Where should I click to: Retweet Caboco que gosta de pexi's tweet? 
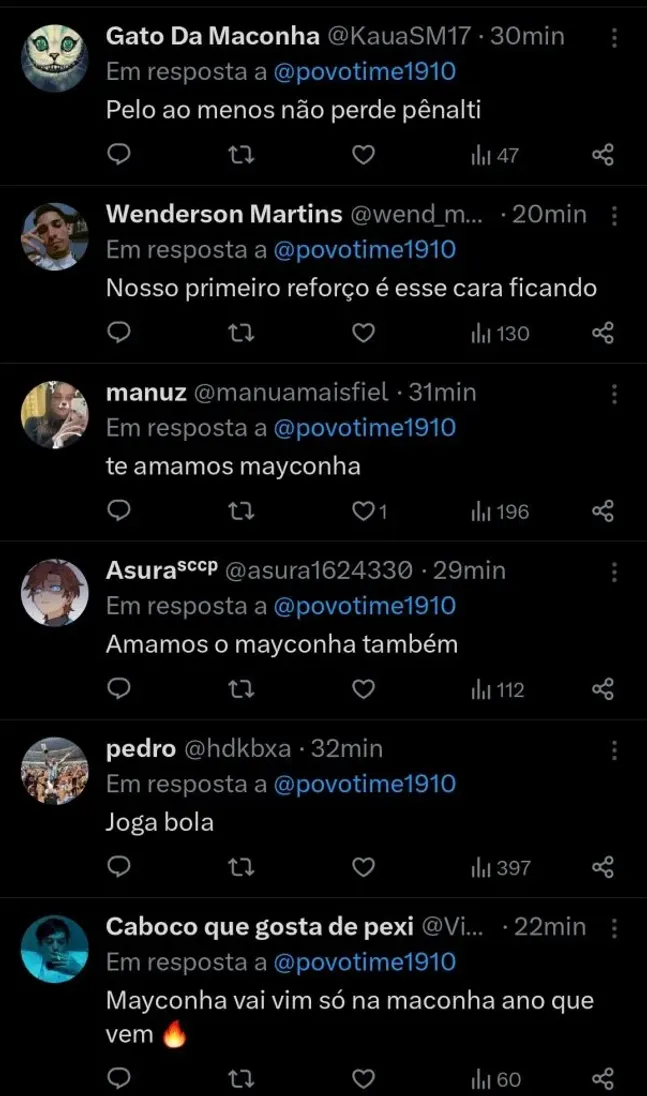point(241,1079)
